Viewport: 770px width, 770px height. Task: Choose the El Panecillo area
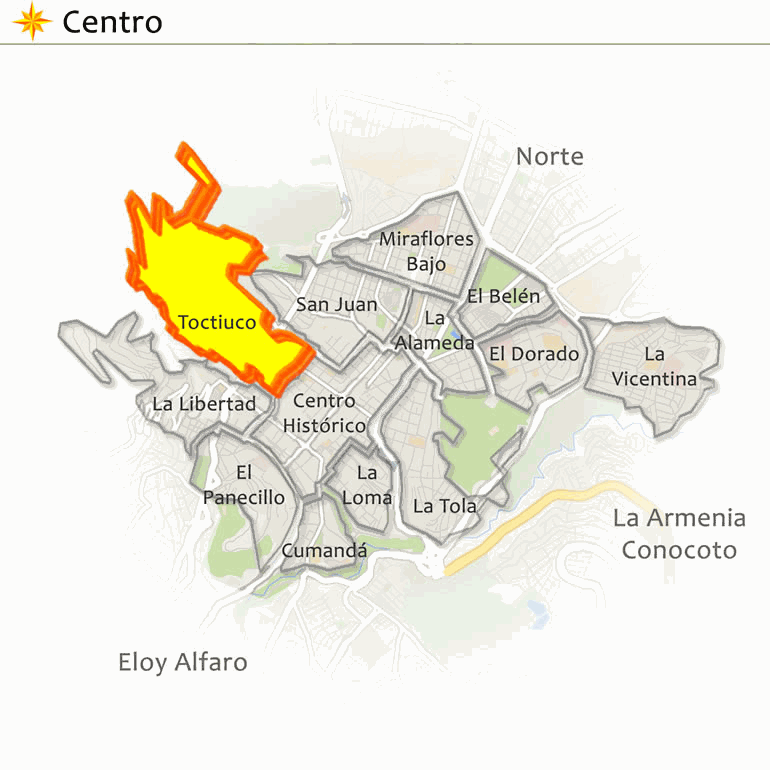click(x=244, y=485)
